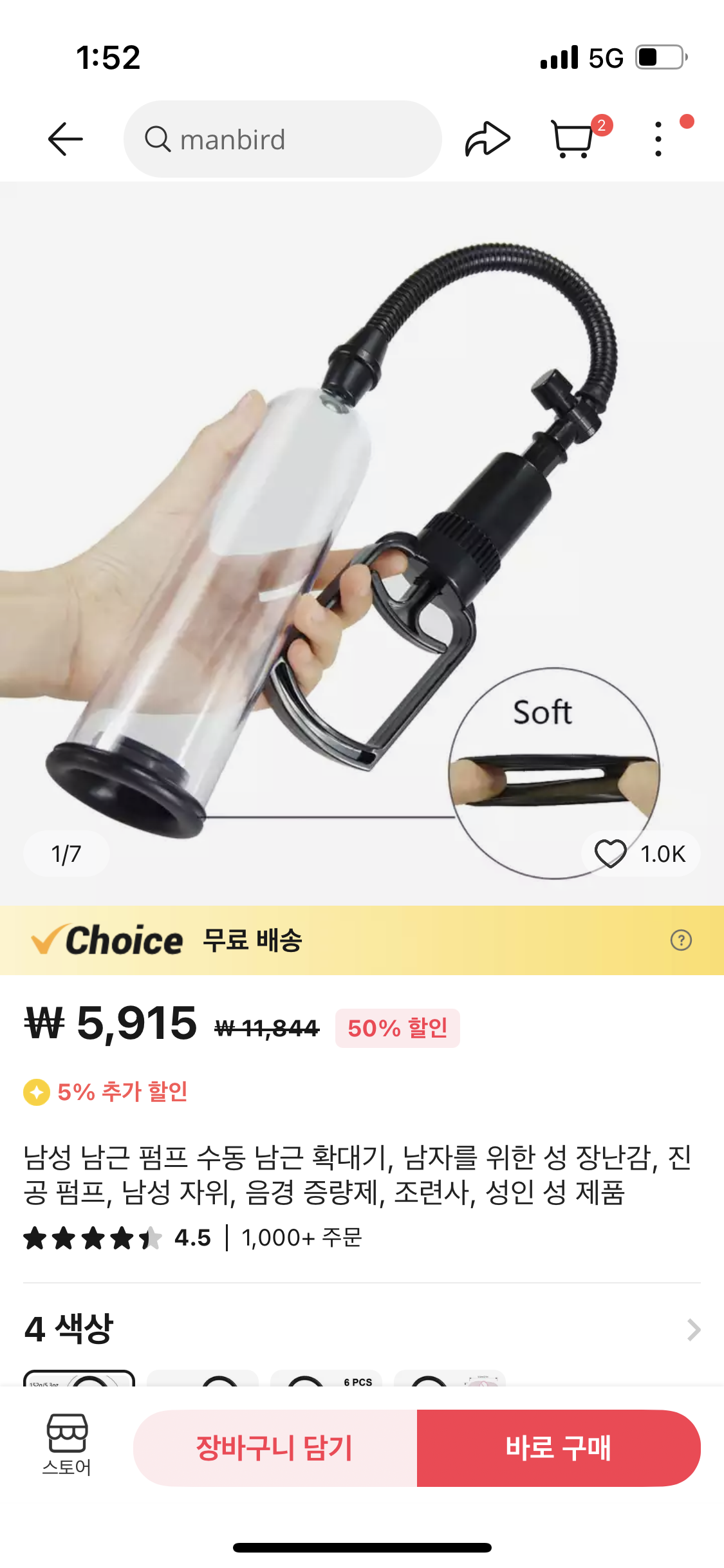Open Choice help question mark
The height and width of the screenshot is (1568, 724).
coord(681,940)
